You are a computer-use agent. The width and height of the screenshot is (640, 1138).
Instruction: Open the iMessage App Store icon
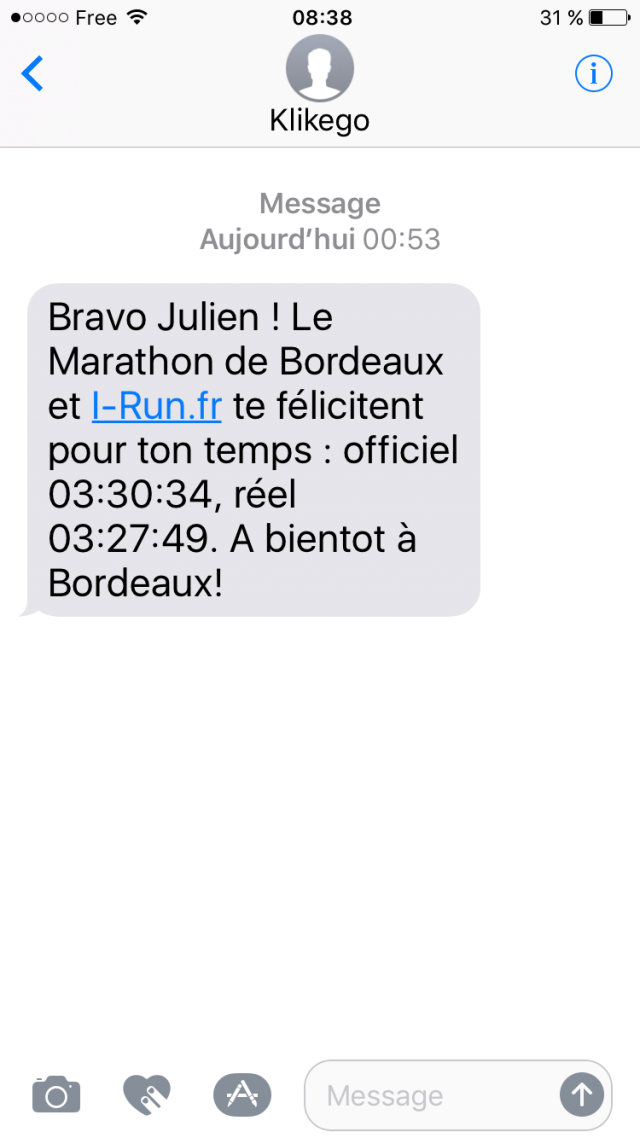242,1094
